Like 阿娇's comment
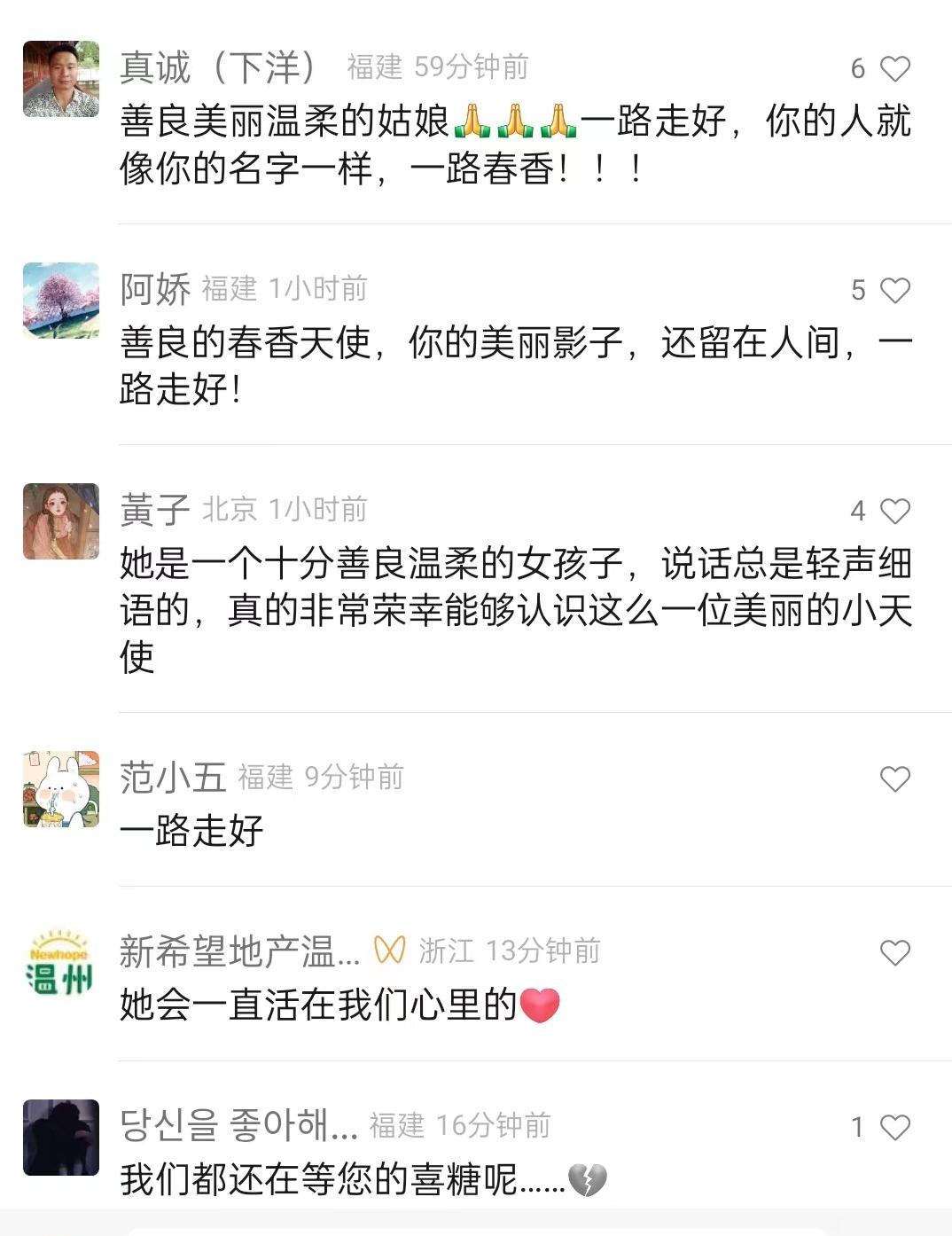The image size is (952, 1236). click(x=894, y=291)
